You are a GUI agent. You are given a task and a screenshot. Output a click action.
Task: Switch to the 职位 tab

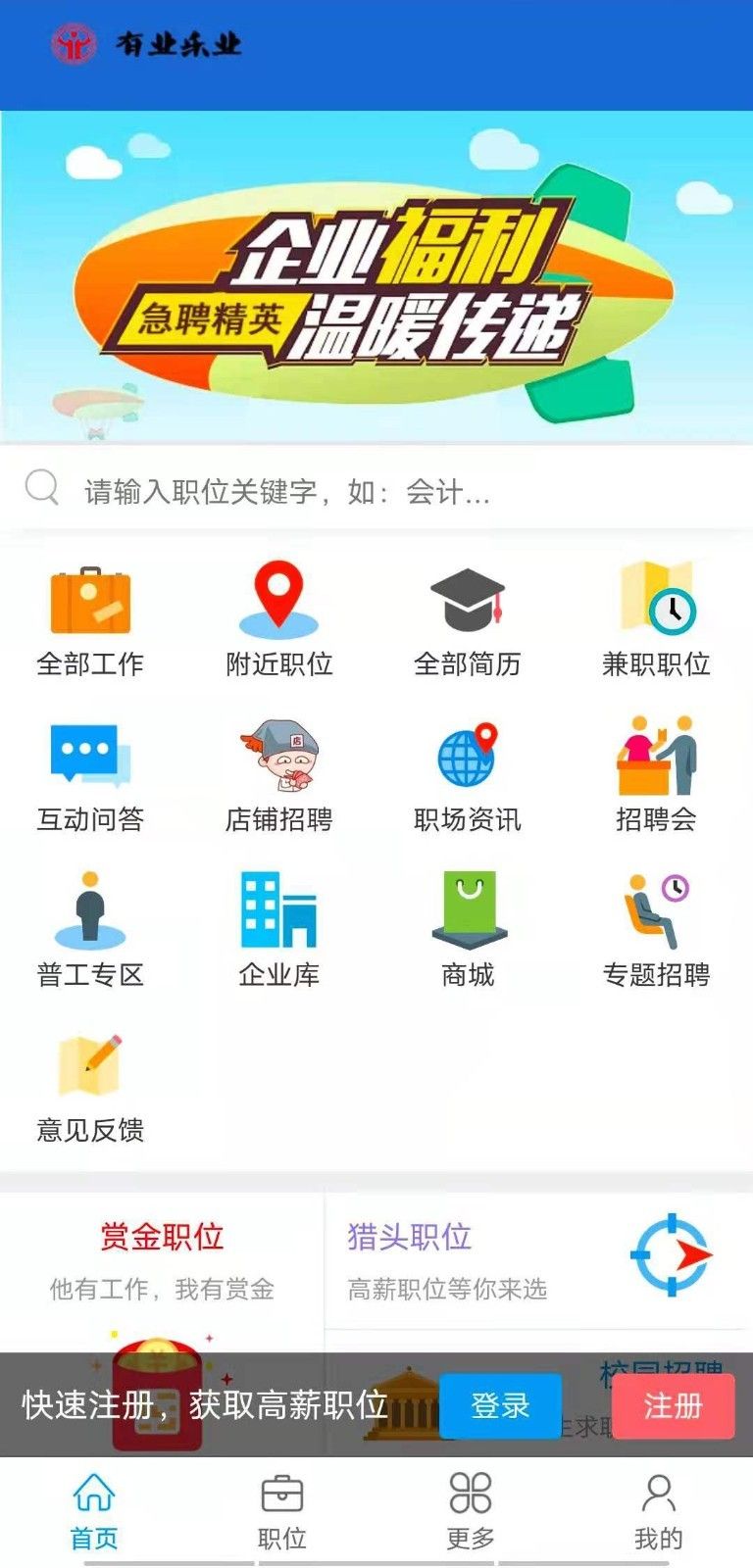click(x=282, y=1506)
